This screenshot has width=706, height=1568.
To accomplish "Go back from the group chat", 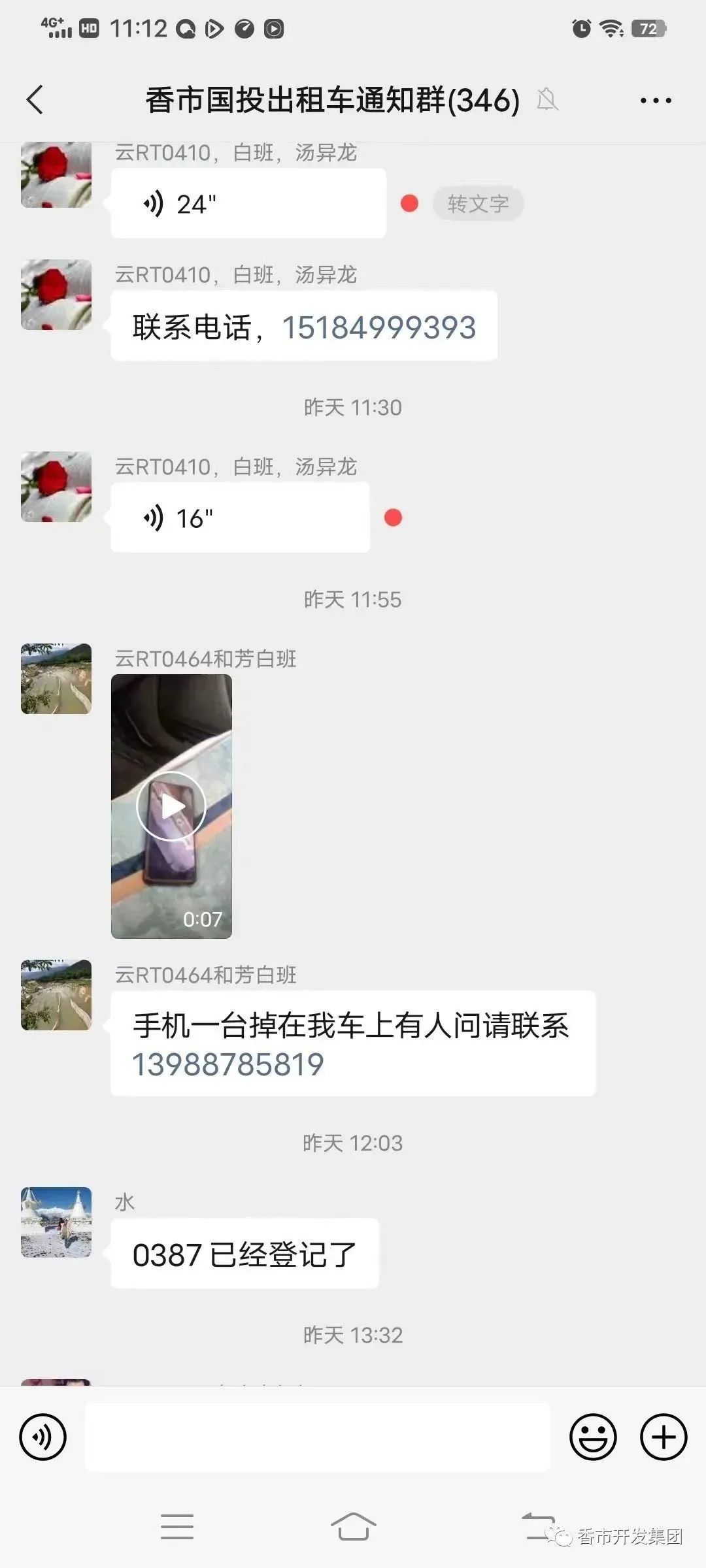I will 35,100.
